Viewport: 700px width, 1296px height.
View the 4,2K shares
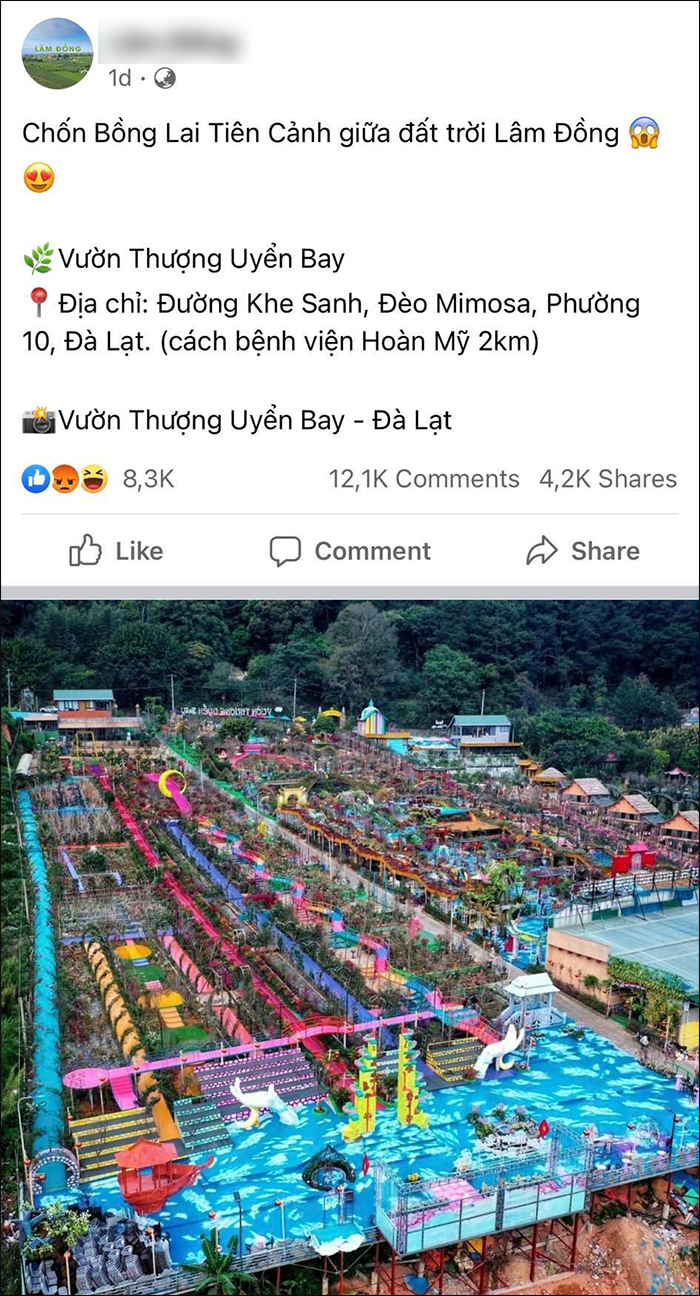pos(608,479)
